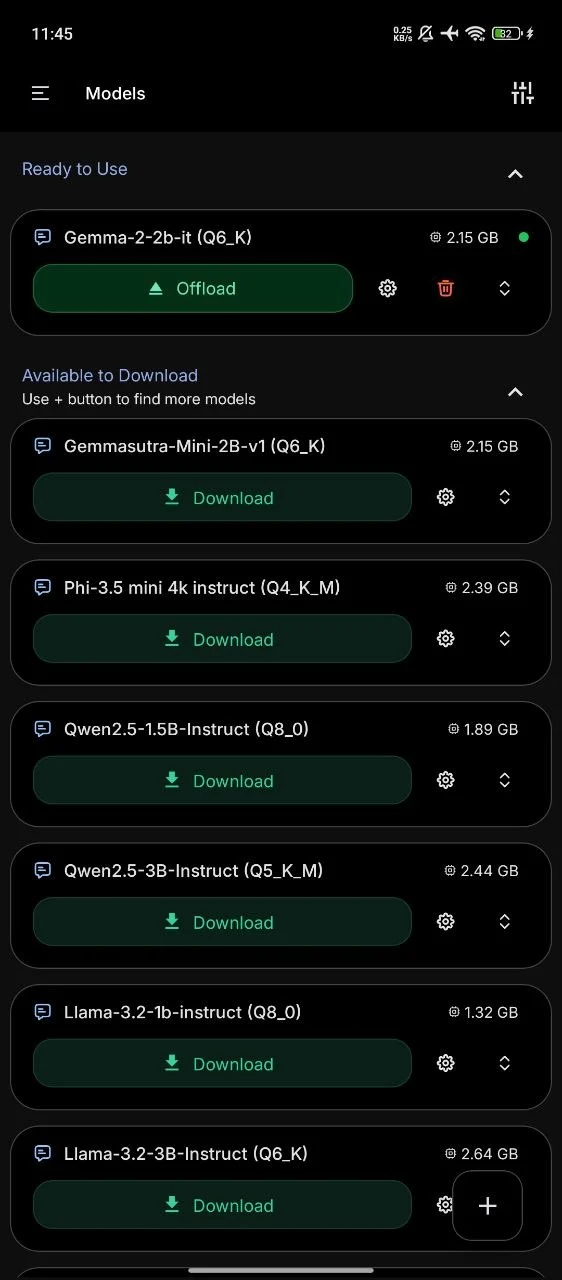Image resolution: width=562 pixels, height=1280 pixels.
Task: Download Llama-3.2-1b-instruct model
Action: click(222, 1063)
